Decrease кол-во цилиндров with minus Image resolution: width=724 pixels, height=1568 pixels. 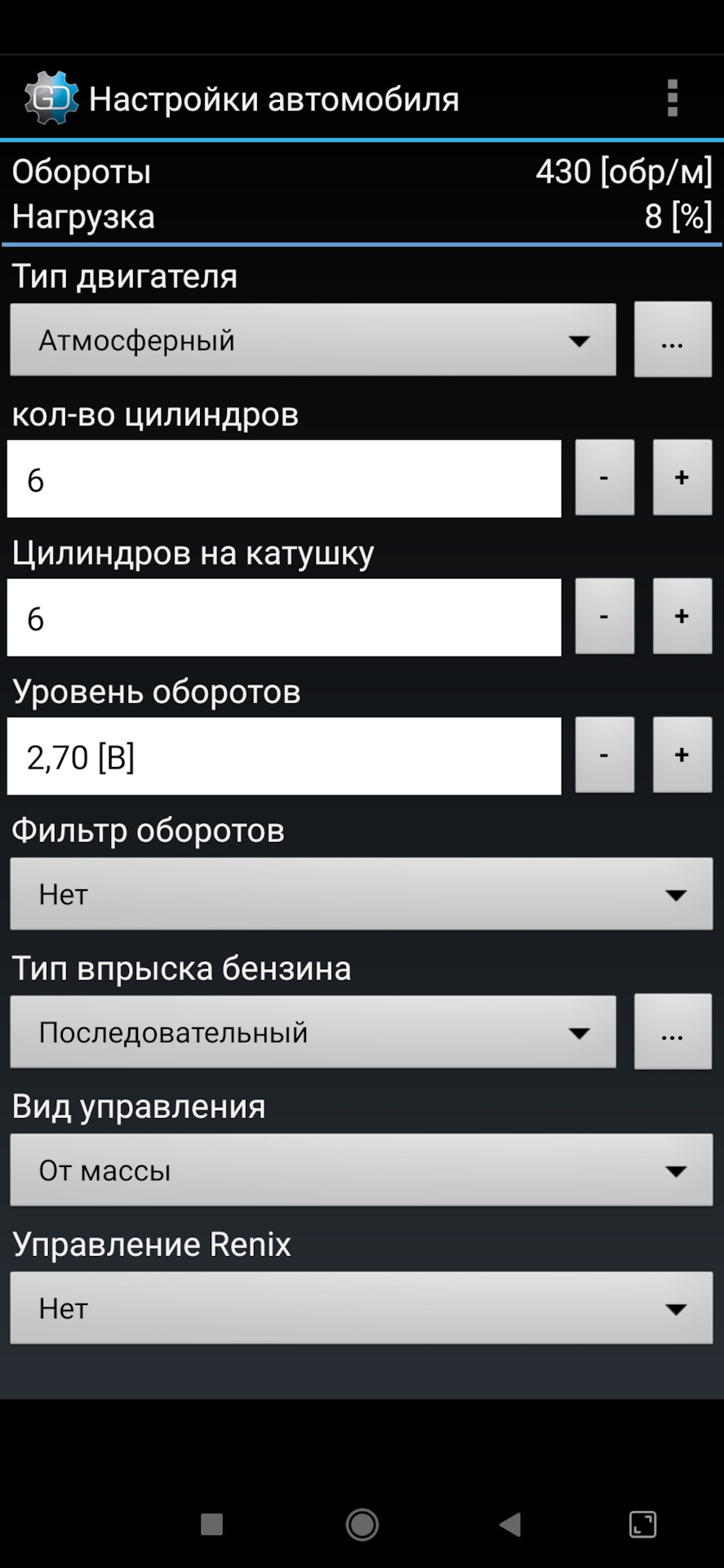point(604,479)
